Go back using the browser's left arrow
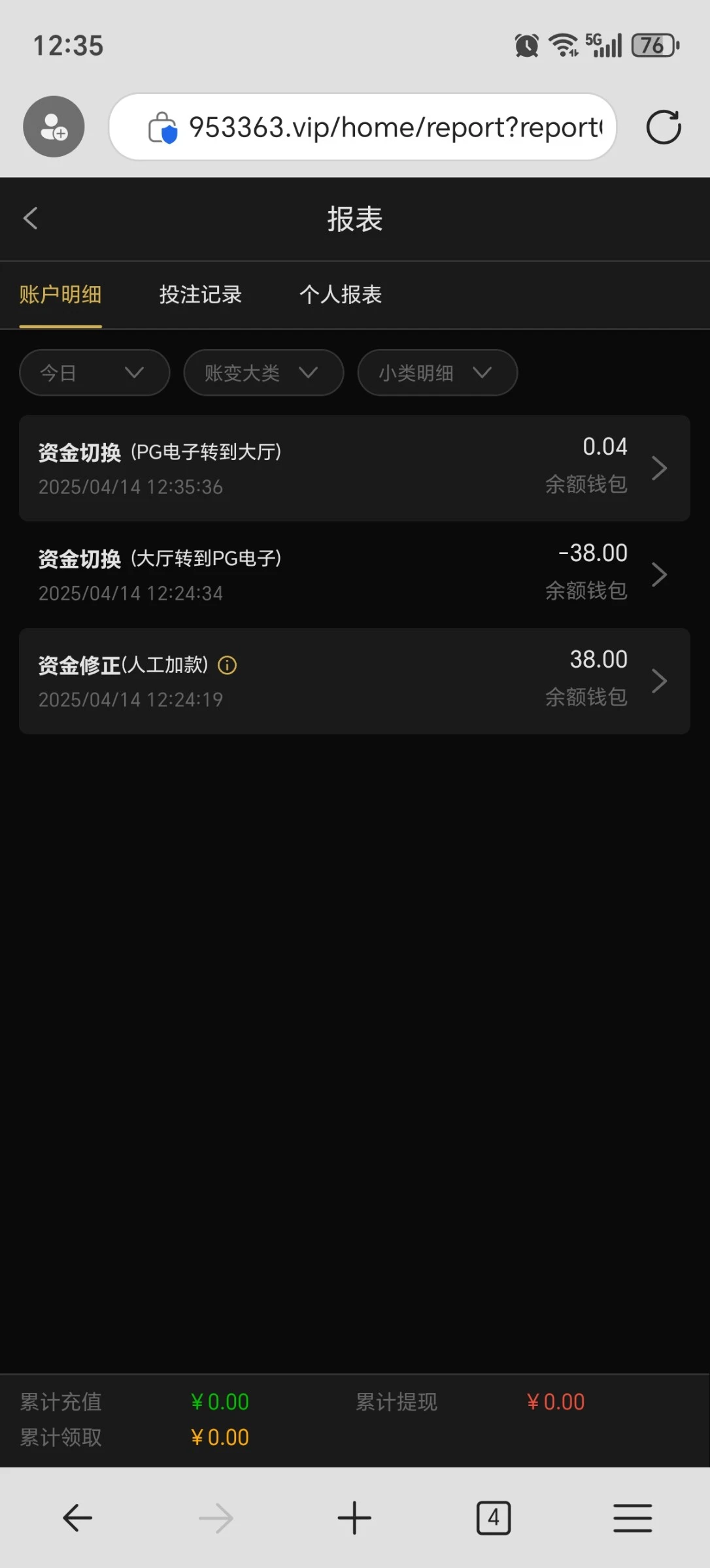This screenshot has height=1568, width=710. (x=77, y=1517)
